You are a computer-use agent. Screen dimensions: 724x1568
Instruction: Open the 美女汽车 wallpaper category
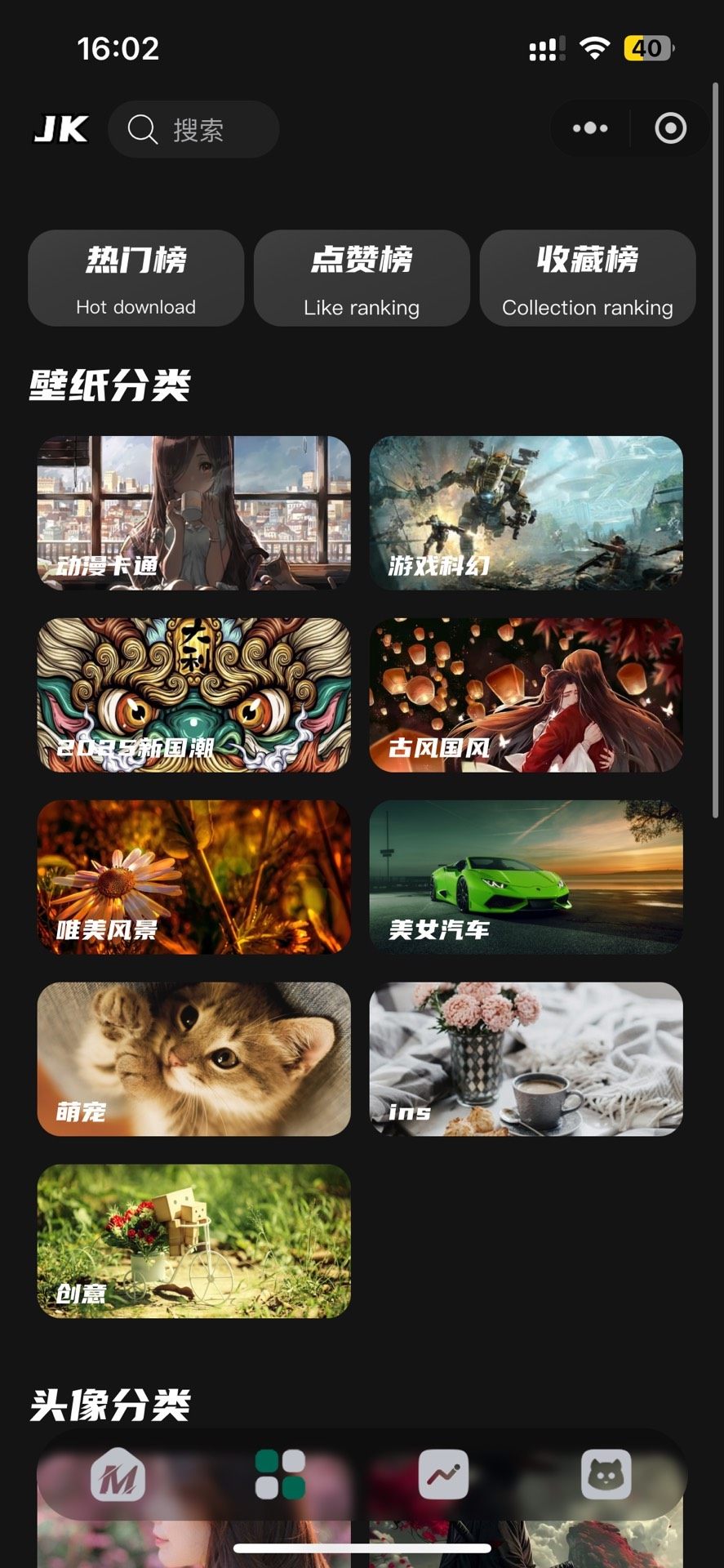click(x=526, y=876)
